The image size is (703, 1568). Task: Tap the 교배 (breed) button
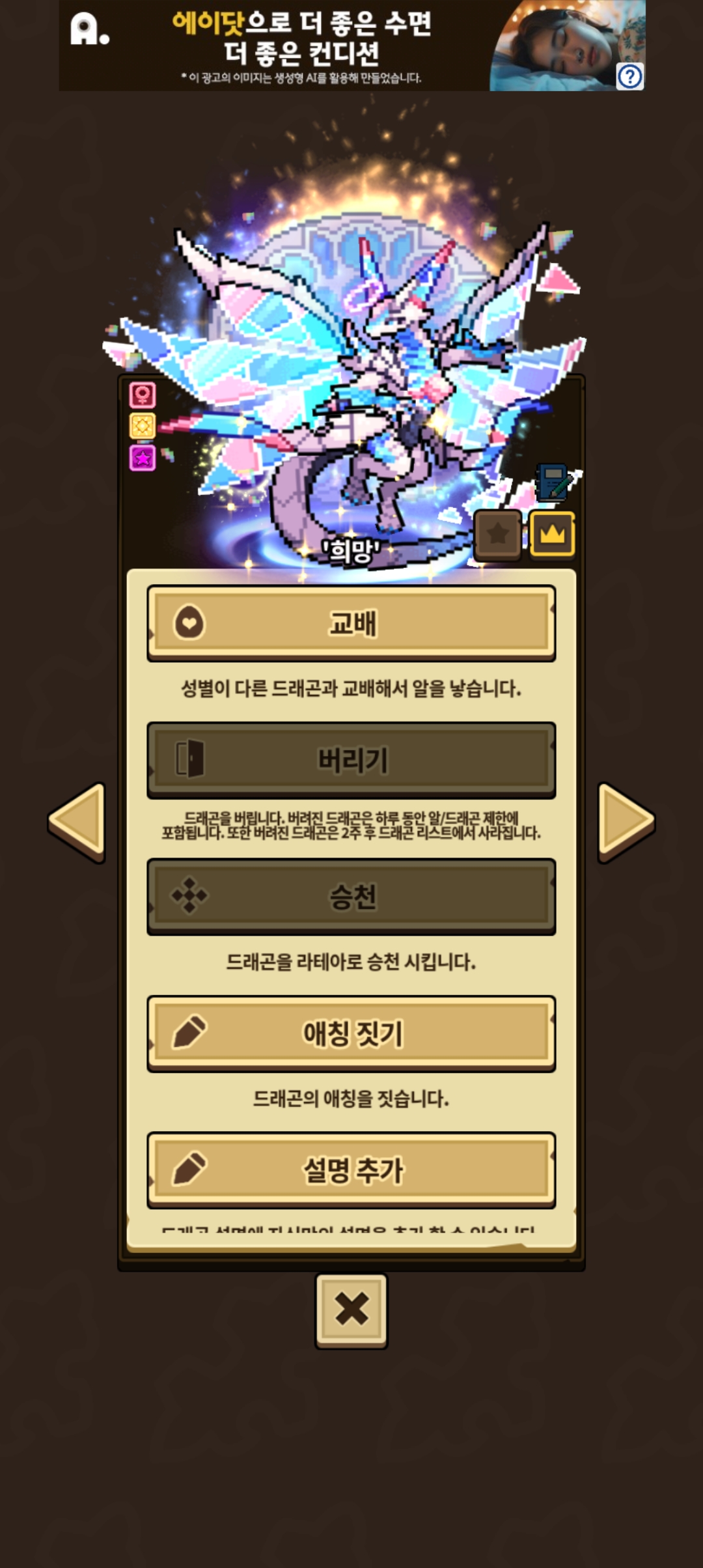tap(351, 623)
